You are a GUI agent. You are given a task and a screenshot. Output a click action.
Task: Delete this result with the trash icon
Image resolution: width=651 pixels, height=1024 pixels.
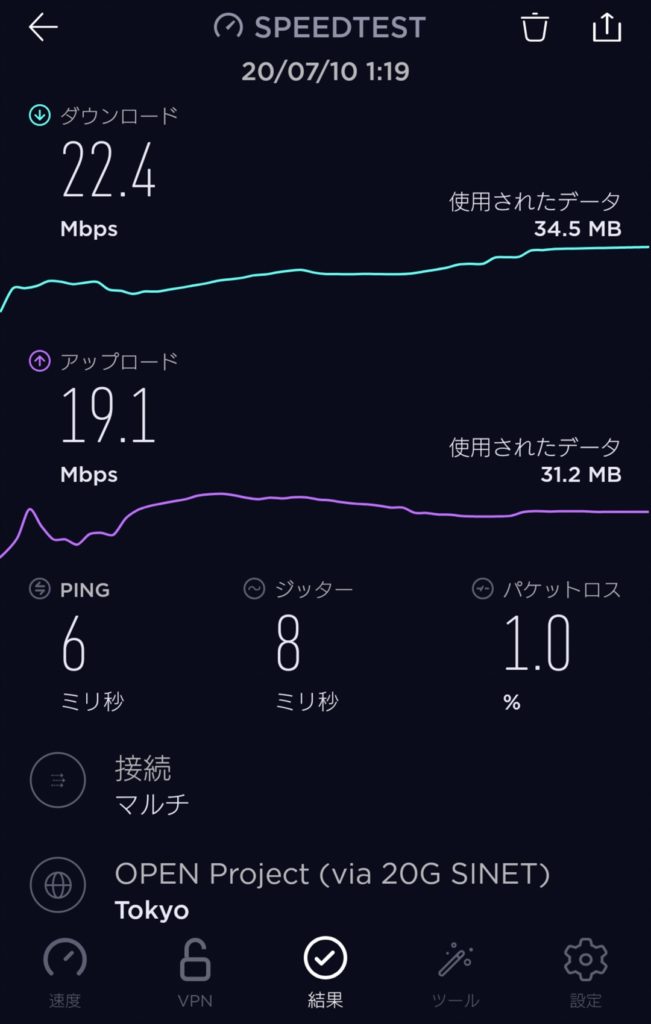pyautogui.click(x=534, y=27)
